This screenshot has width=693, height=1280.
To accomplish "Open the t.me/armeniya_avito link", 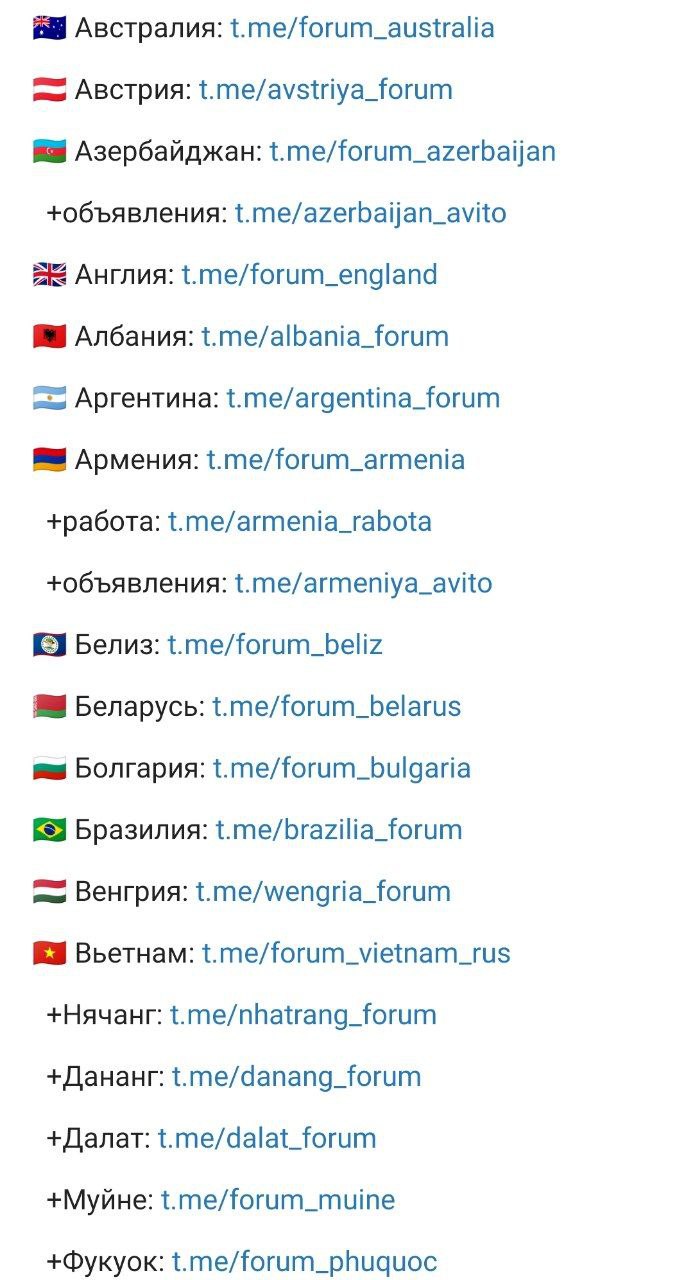I will point(363,583).
